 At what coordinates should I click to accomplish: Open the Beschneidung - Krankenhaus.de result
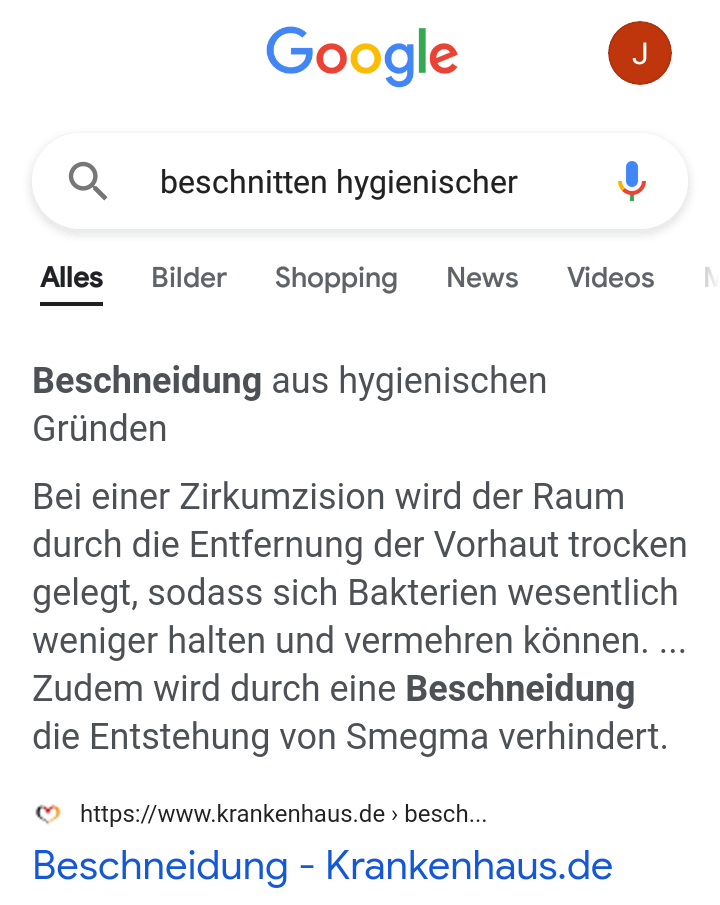[322, 865]
